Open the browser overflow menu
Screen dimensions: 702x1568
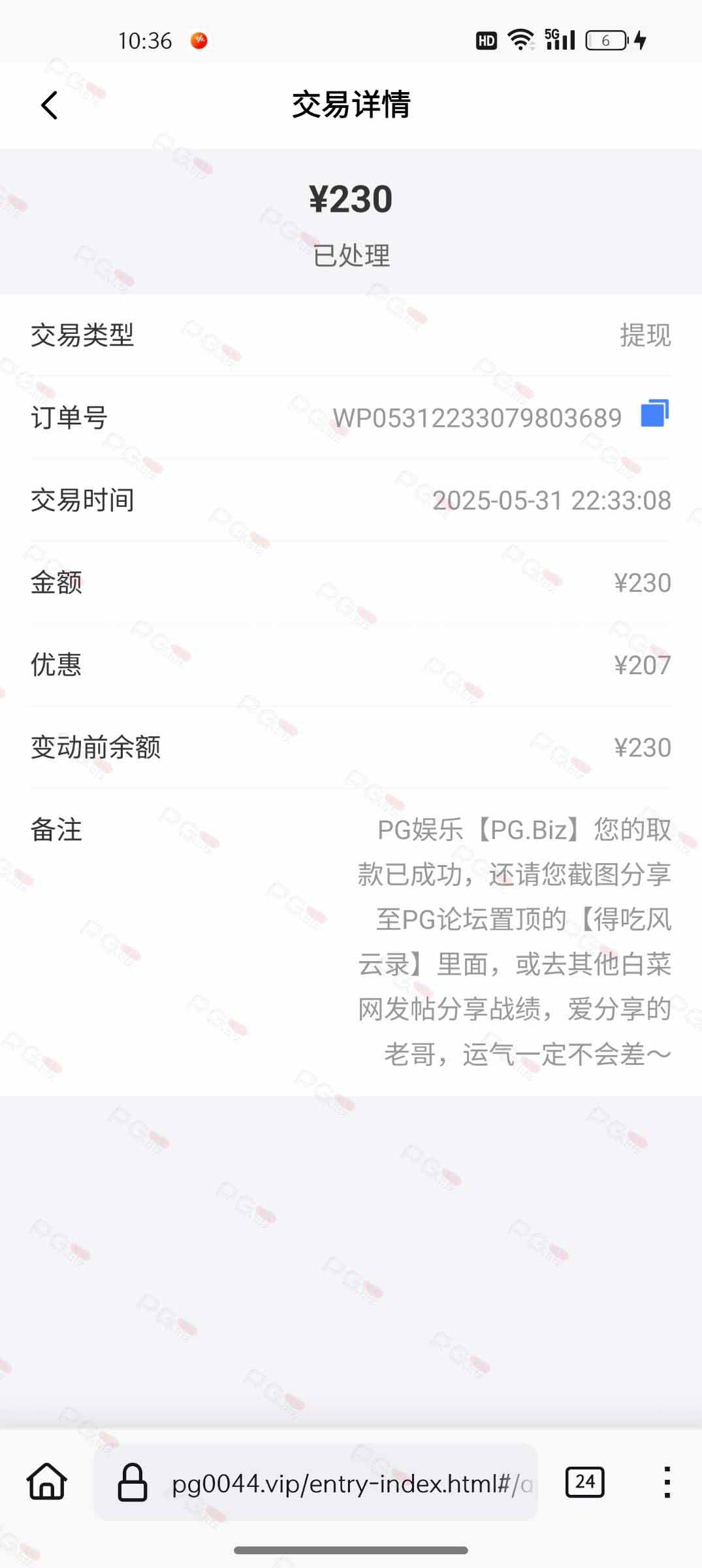coord(667,1481)
